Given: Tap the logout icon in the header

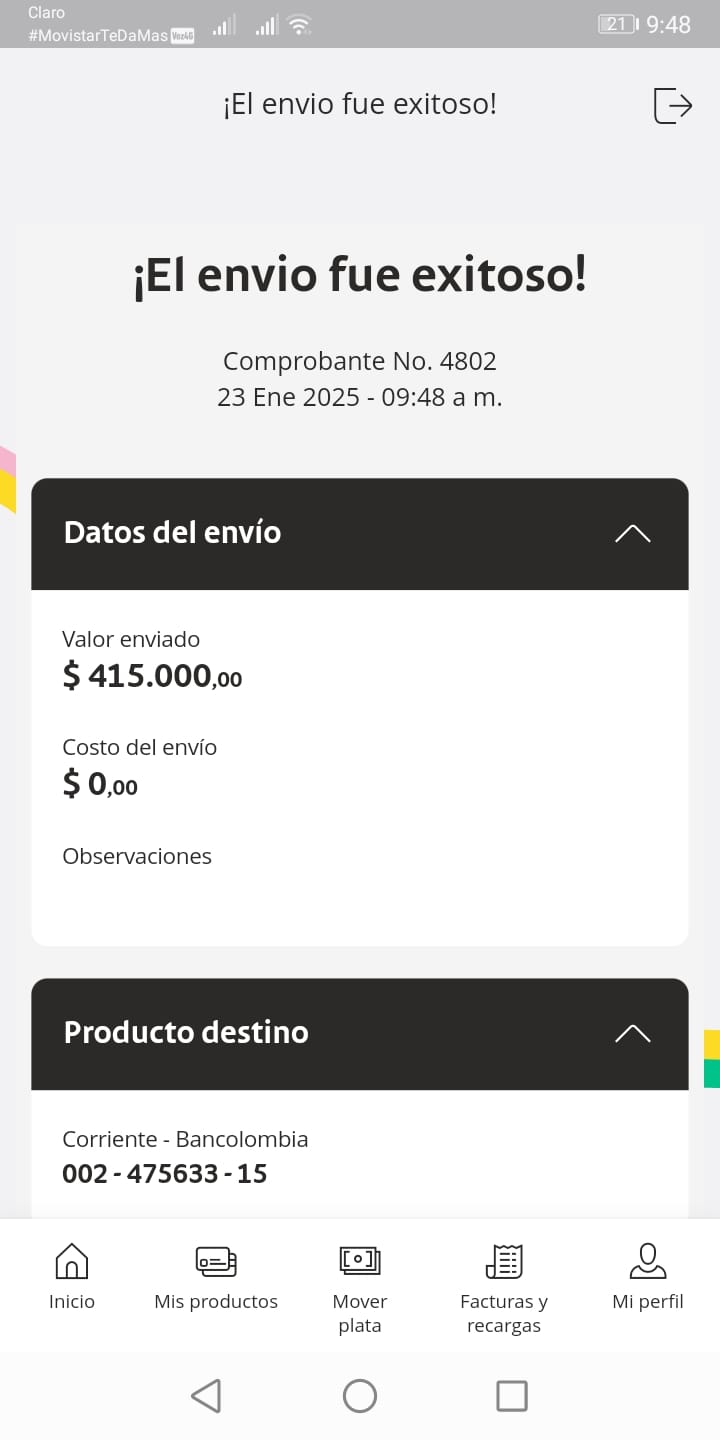Looking at the screenshot, I should click(672, 105).
